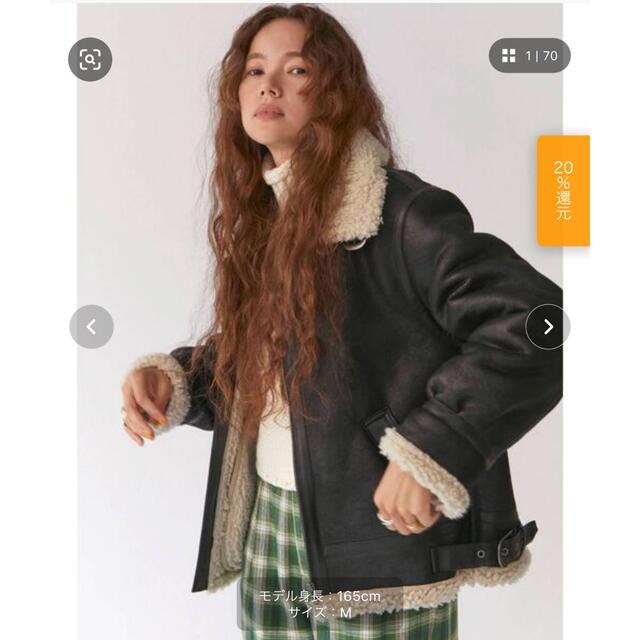Go to the next product photo

coord(548,326)
